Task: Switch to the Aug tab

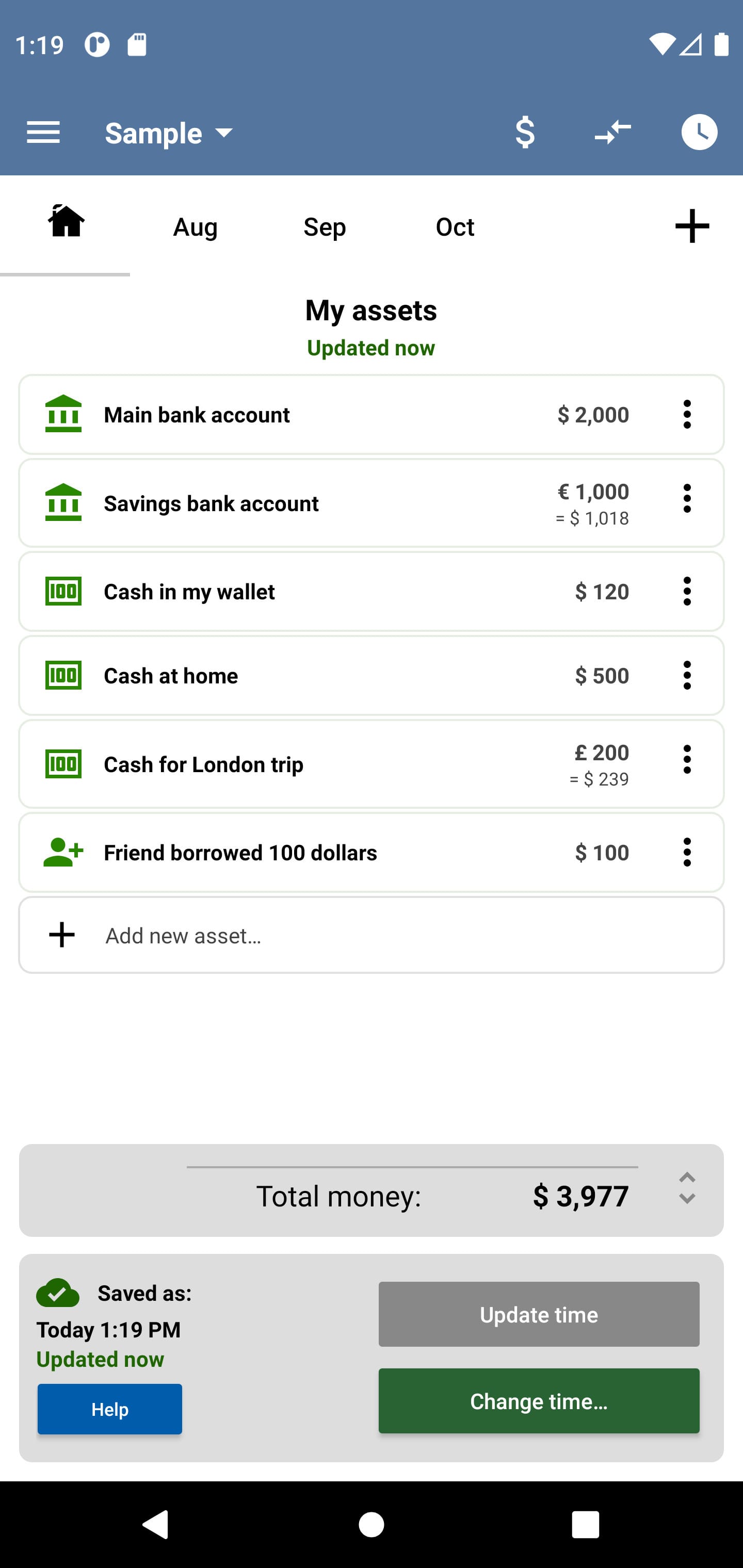Action: (x=195, y=226)
